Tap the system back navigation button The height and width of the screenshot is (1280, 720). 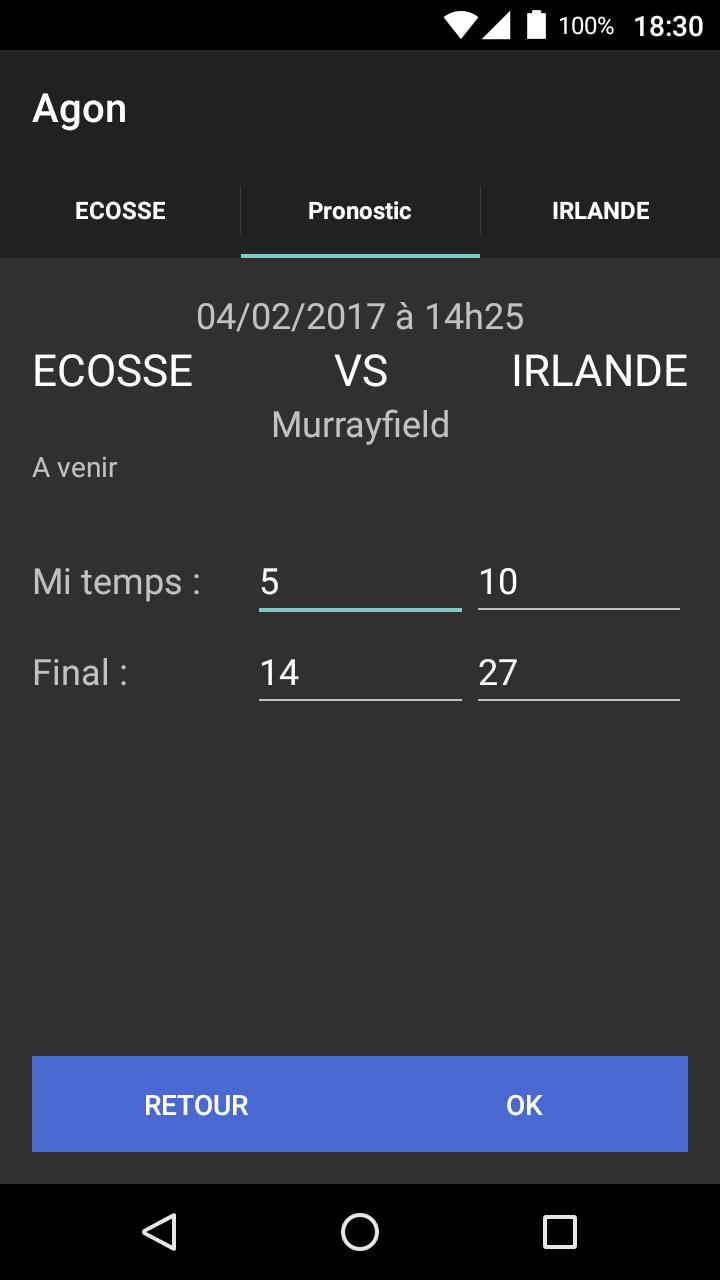tap(160, 1232)
